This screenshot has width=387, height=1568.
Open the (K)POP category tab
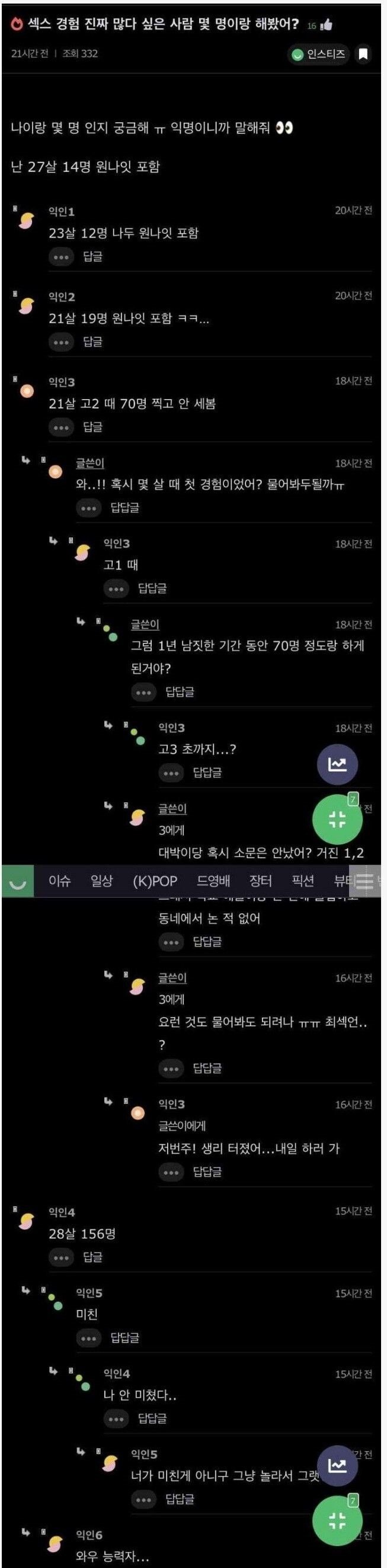pyautogui.click(x=155, y=881)
